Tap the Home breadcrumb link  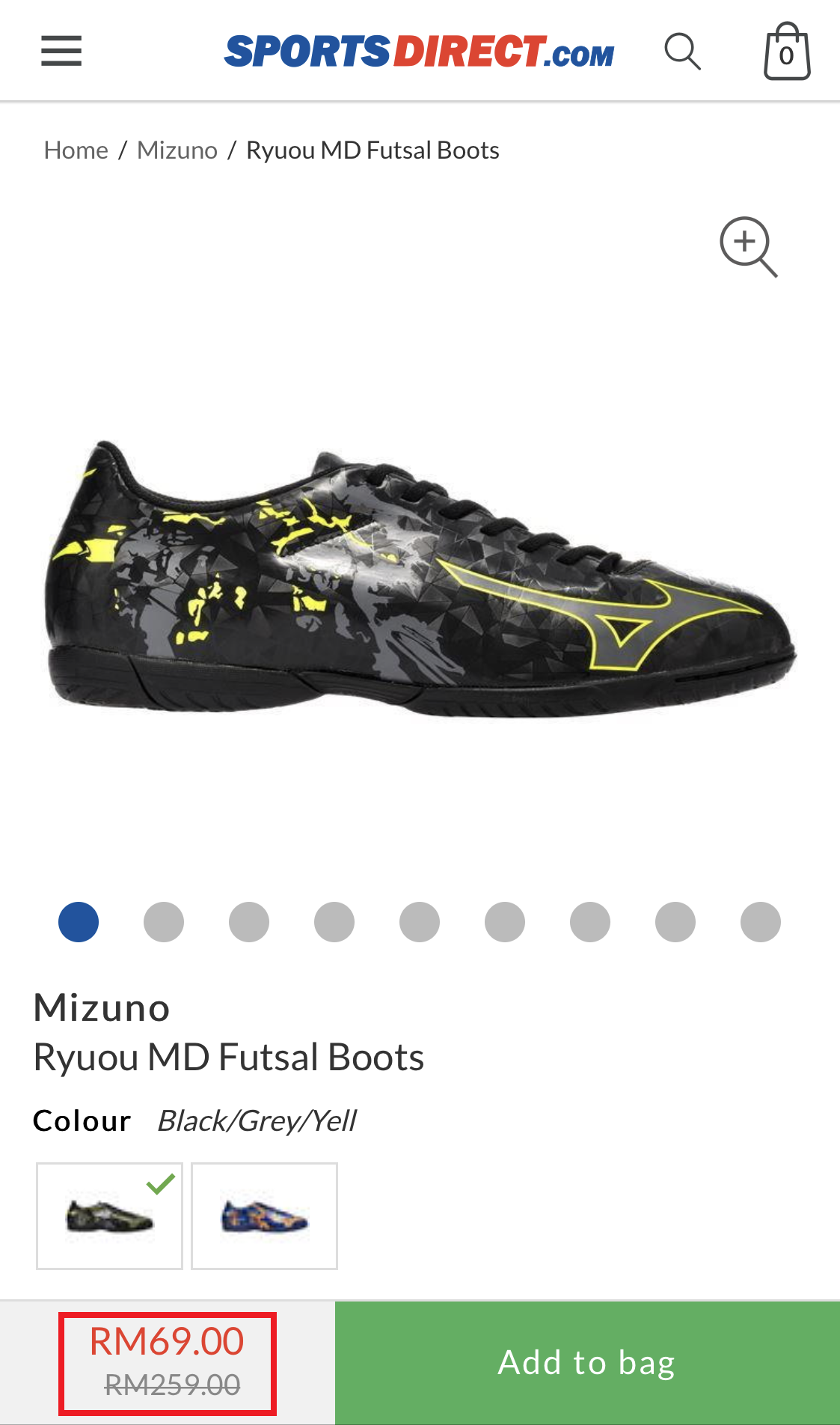point(76,150)
